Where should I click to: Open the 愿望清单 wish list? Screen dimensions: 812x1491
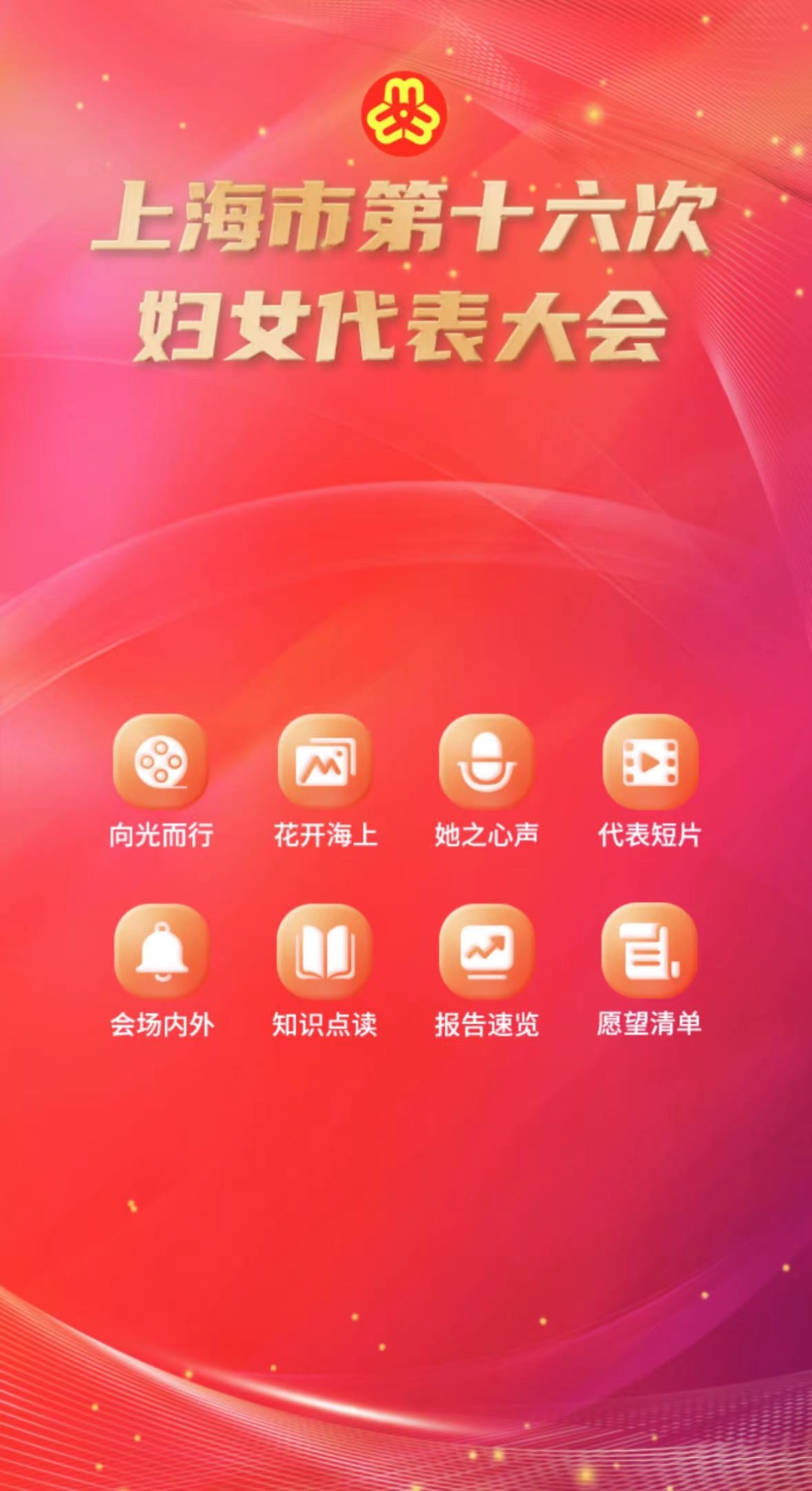650,951
